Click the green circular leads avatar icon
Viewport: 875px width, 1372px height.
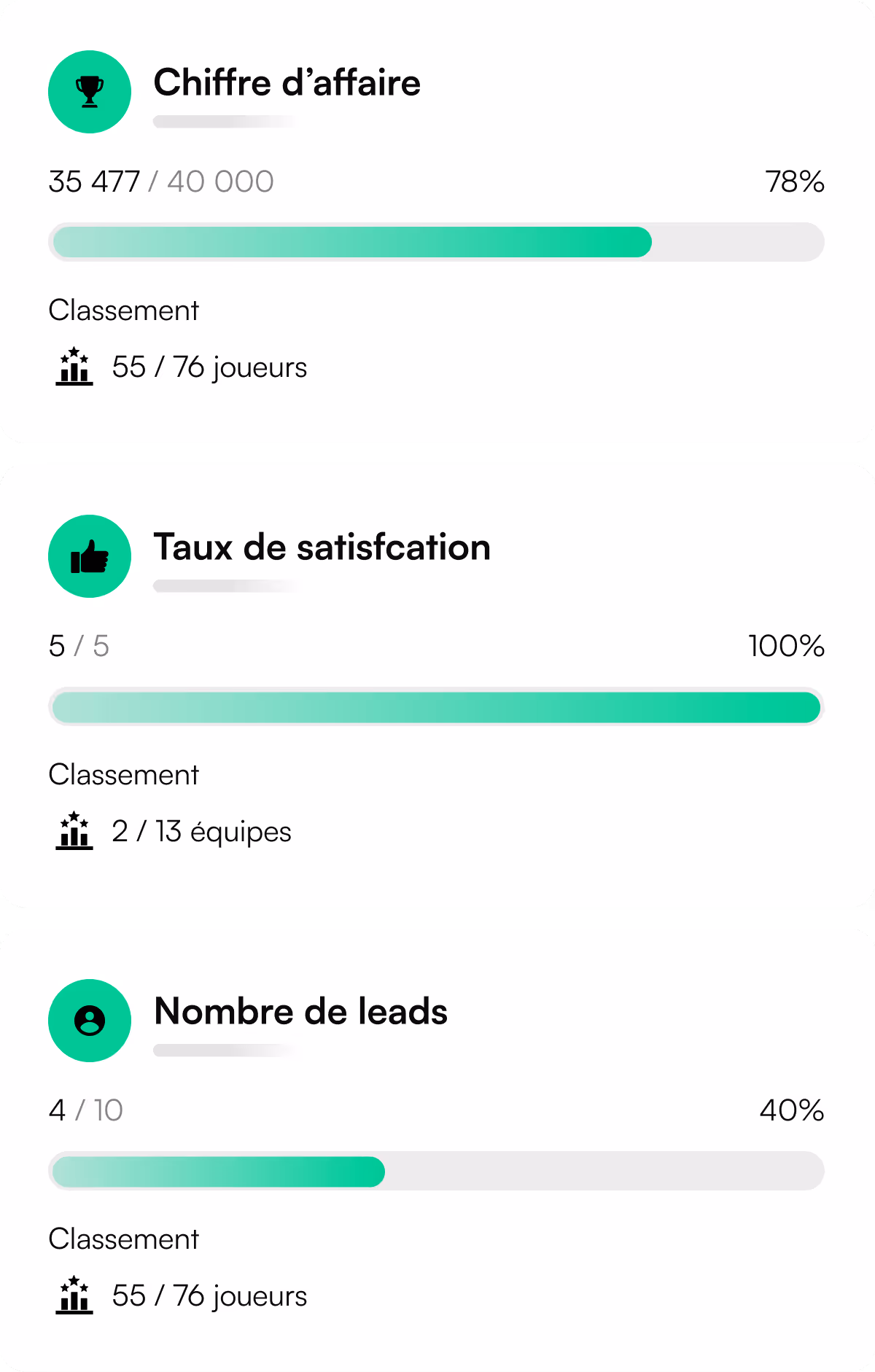[x=89, y=1020]
